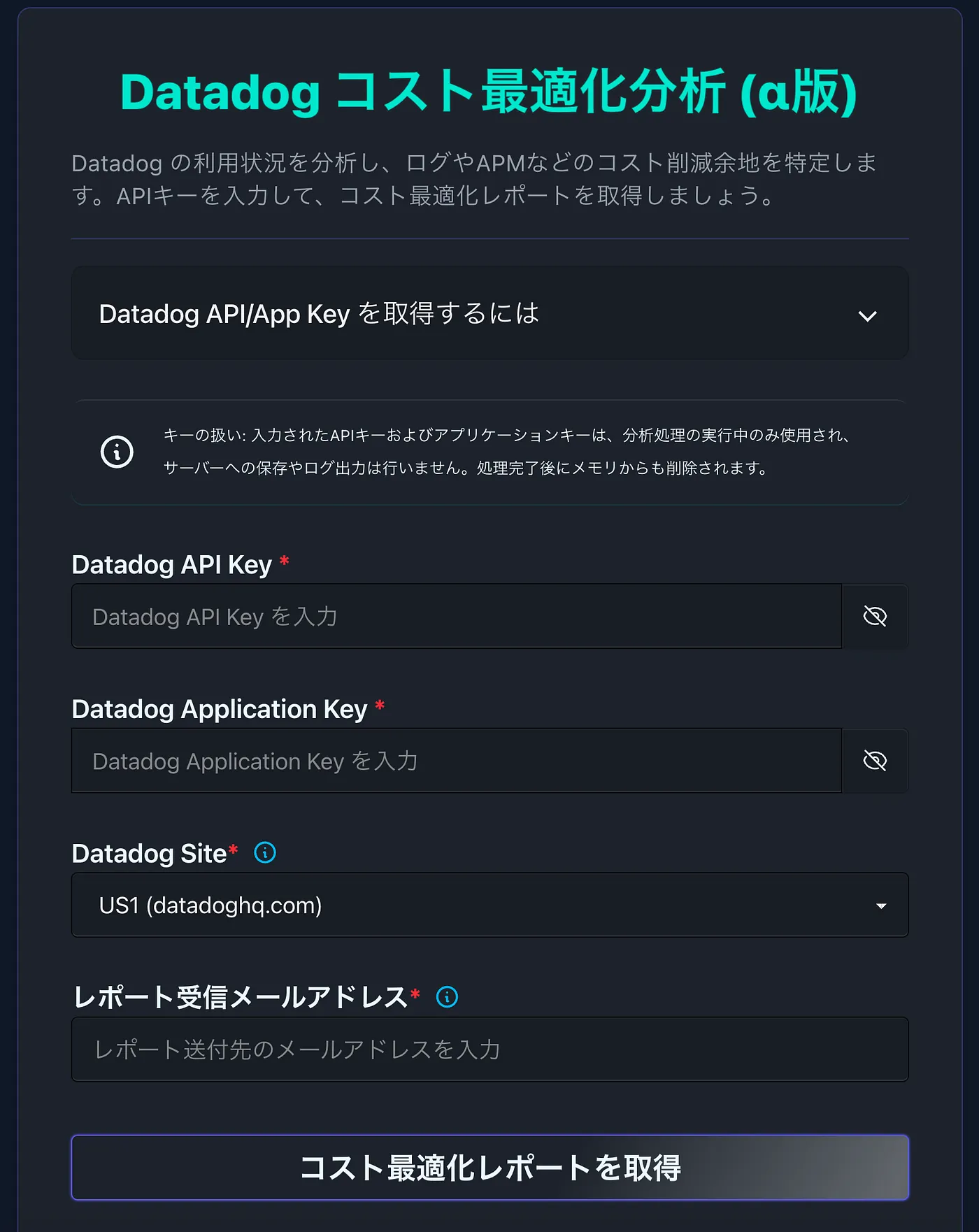Open the info icon next to Datadog Site

[x=265, y=852]
